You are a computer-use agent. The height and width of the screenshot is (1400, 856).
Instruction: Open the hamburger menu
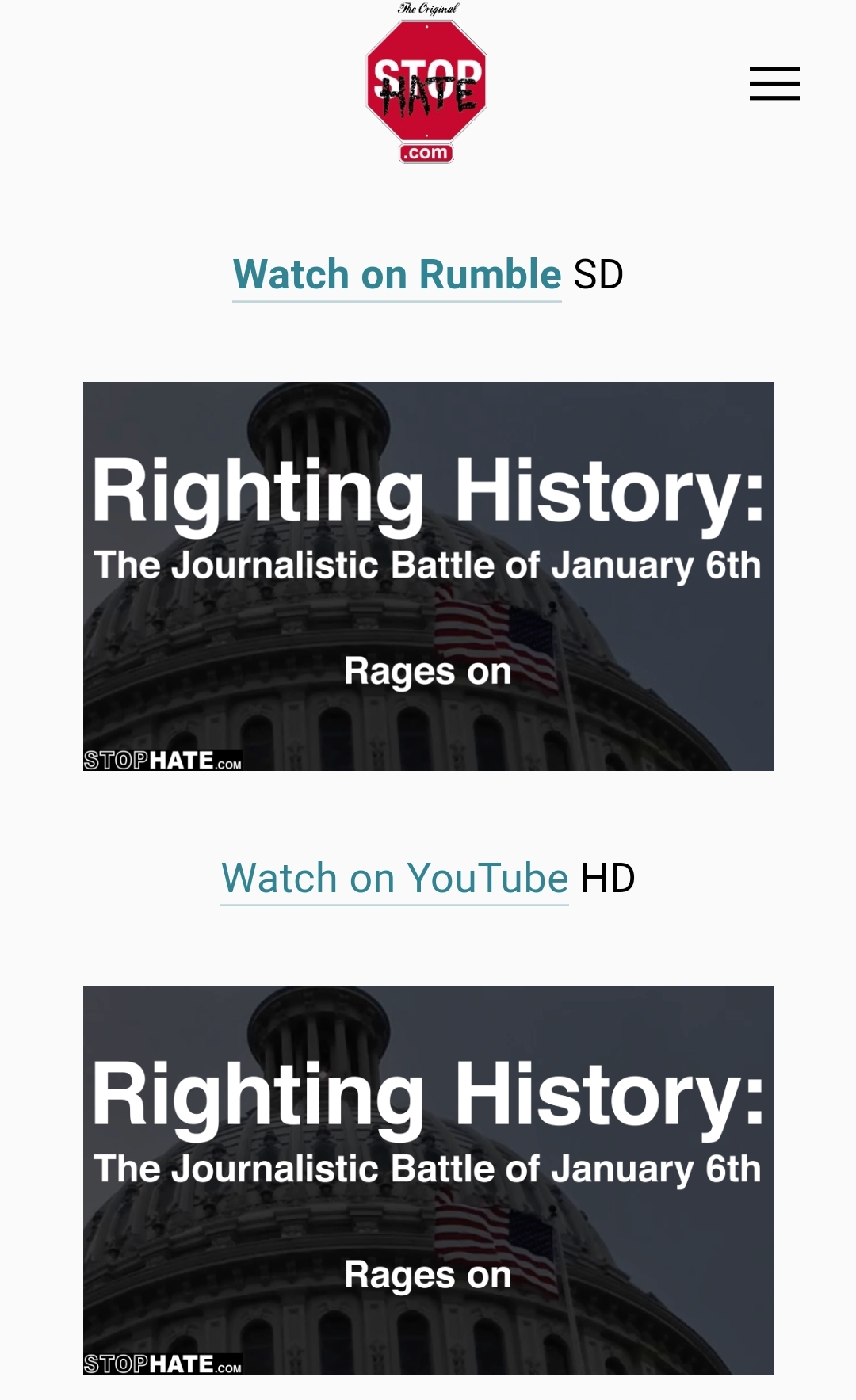[x=774, y=83]
